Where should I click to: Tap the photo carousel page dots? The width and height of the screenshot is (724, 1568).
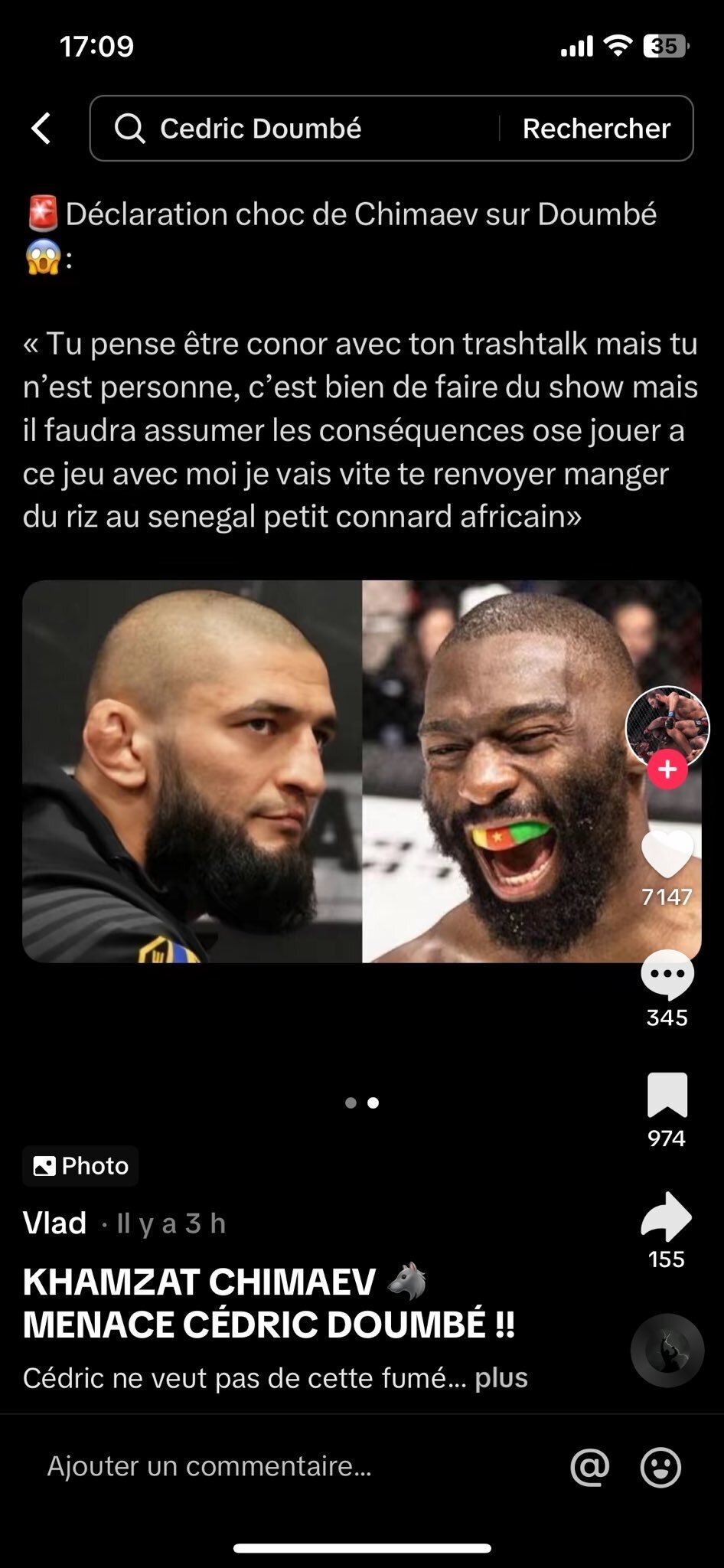(x=362, y=1102)
